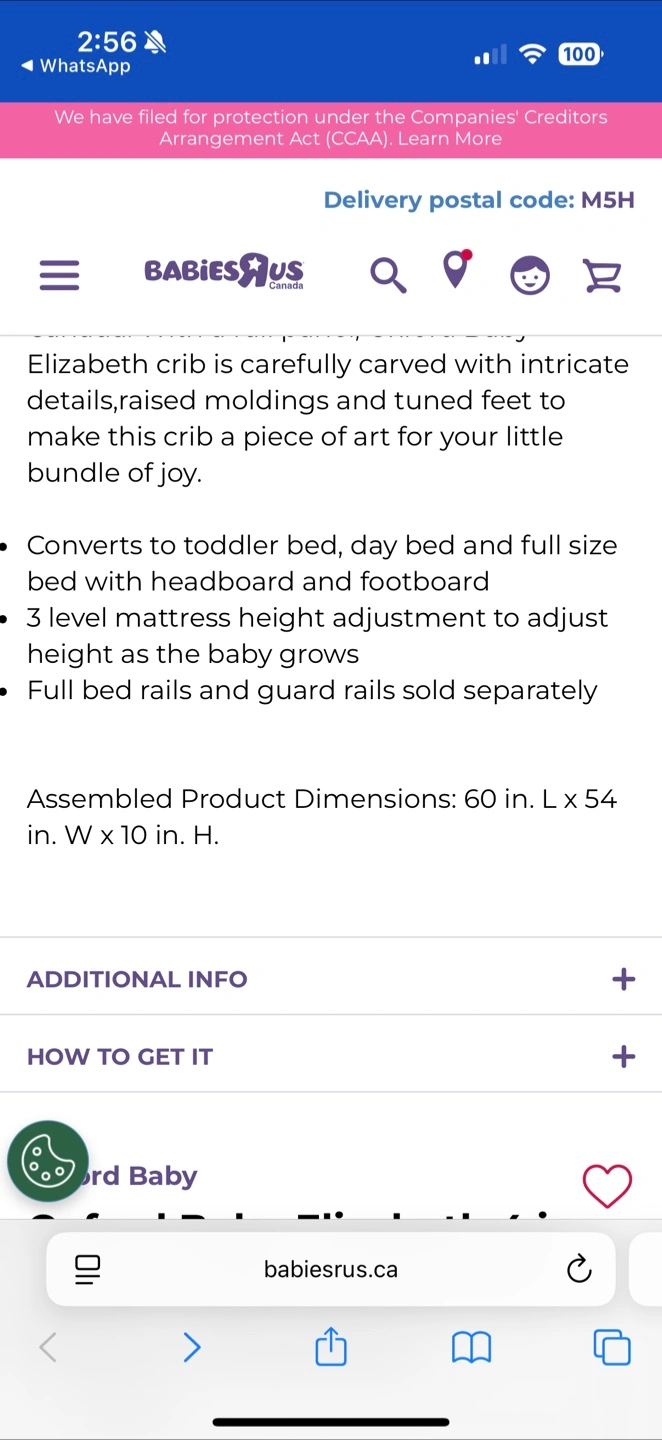Open cookie preferences button

click(x=48, y=1161)
